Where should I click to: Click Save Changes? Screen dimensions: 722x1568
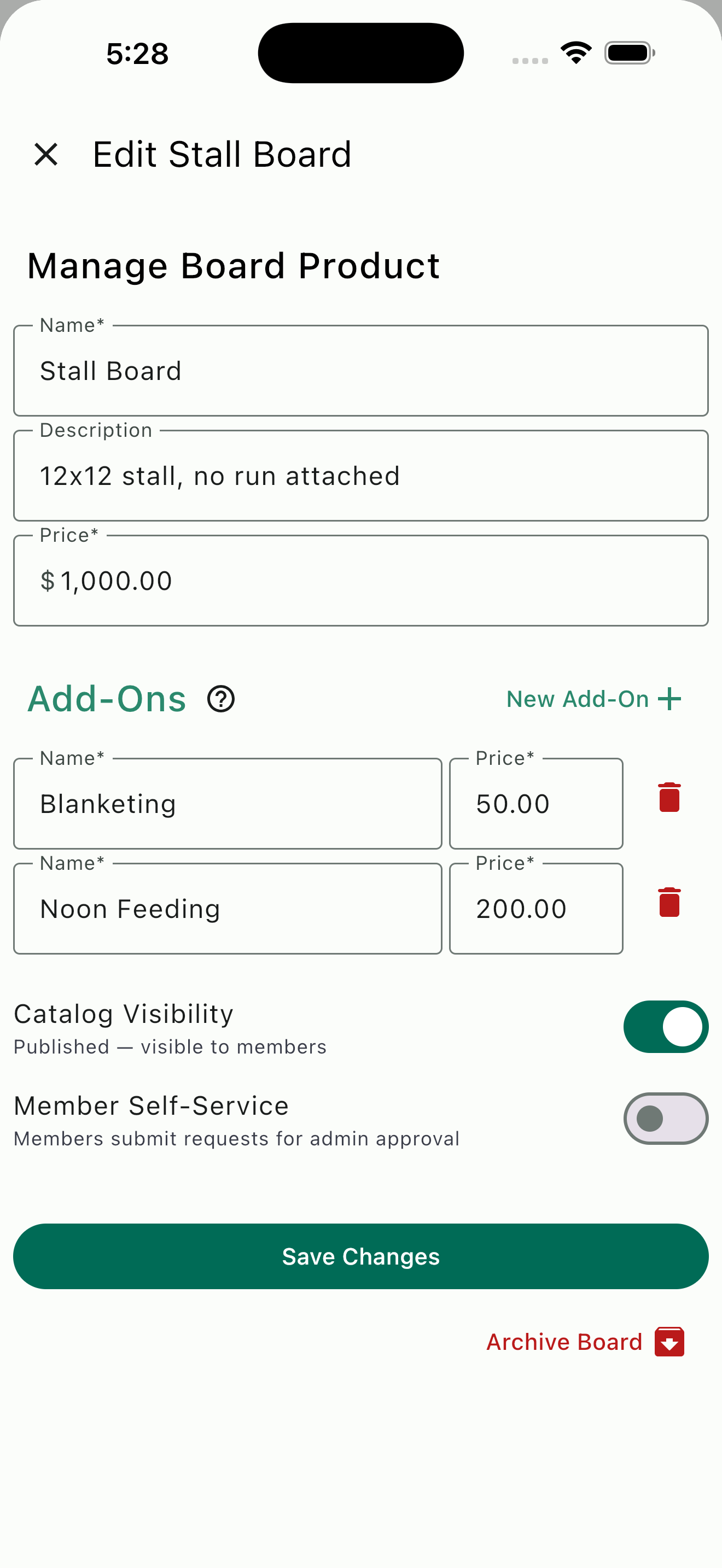coord(361,1256)
